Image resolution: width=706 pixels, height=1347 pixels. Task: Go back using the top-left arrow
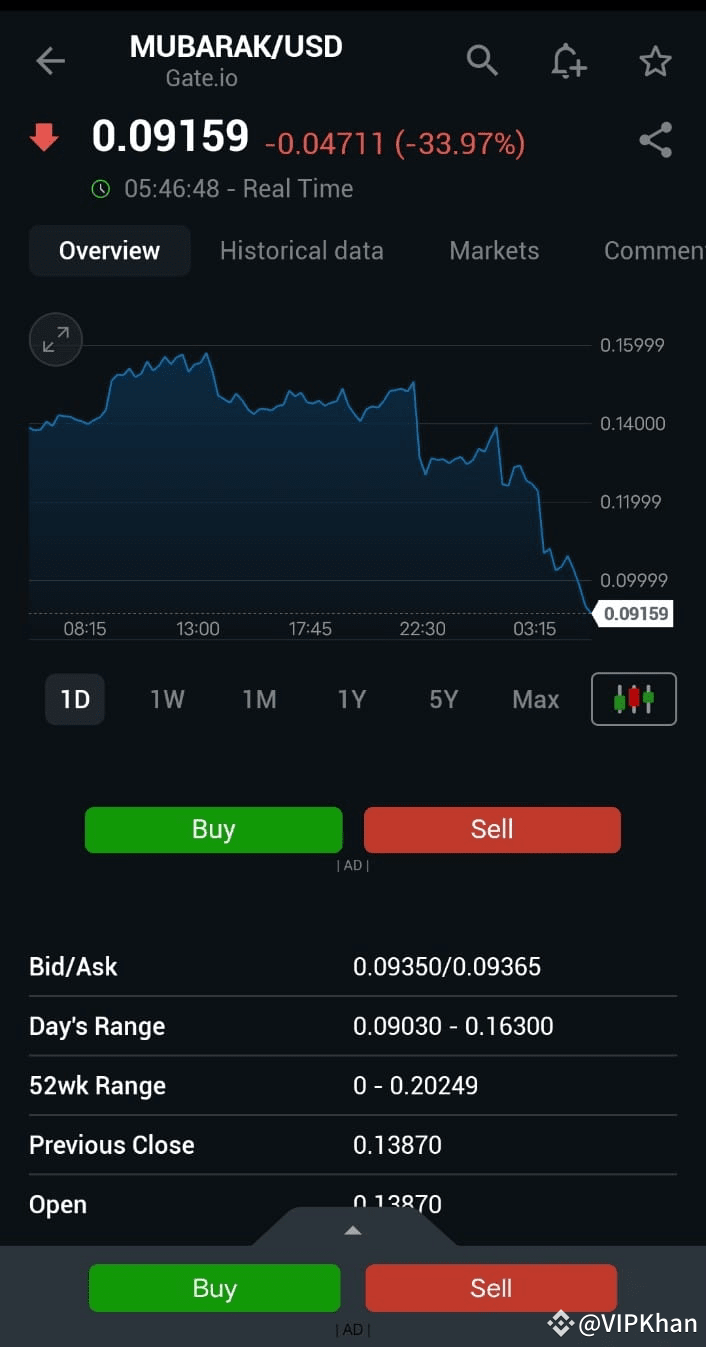click(x=50, y=61)
